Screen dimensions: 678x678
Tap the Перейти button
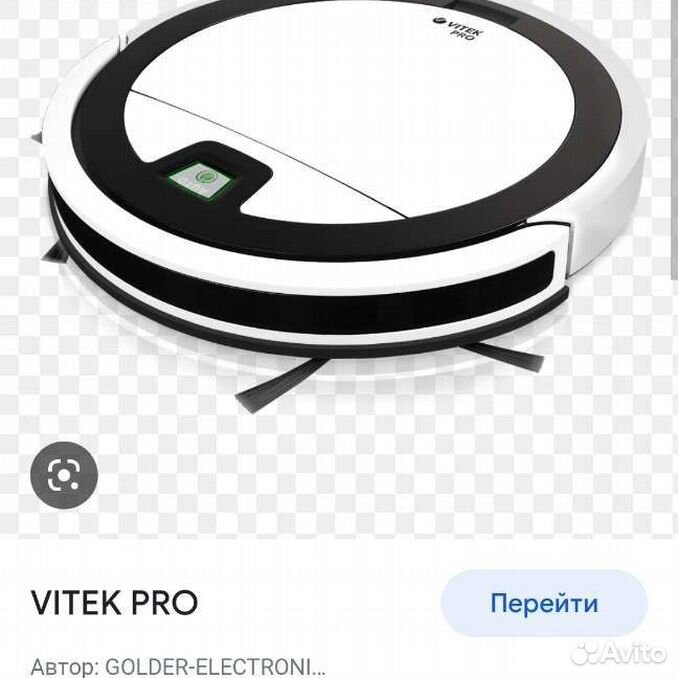[544, 603]
